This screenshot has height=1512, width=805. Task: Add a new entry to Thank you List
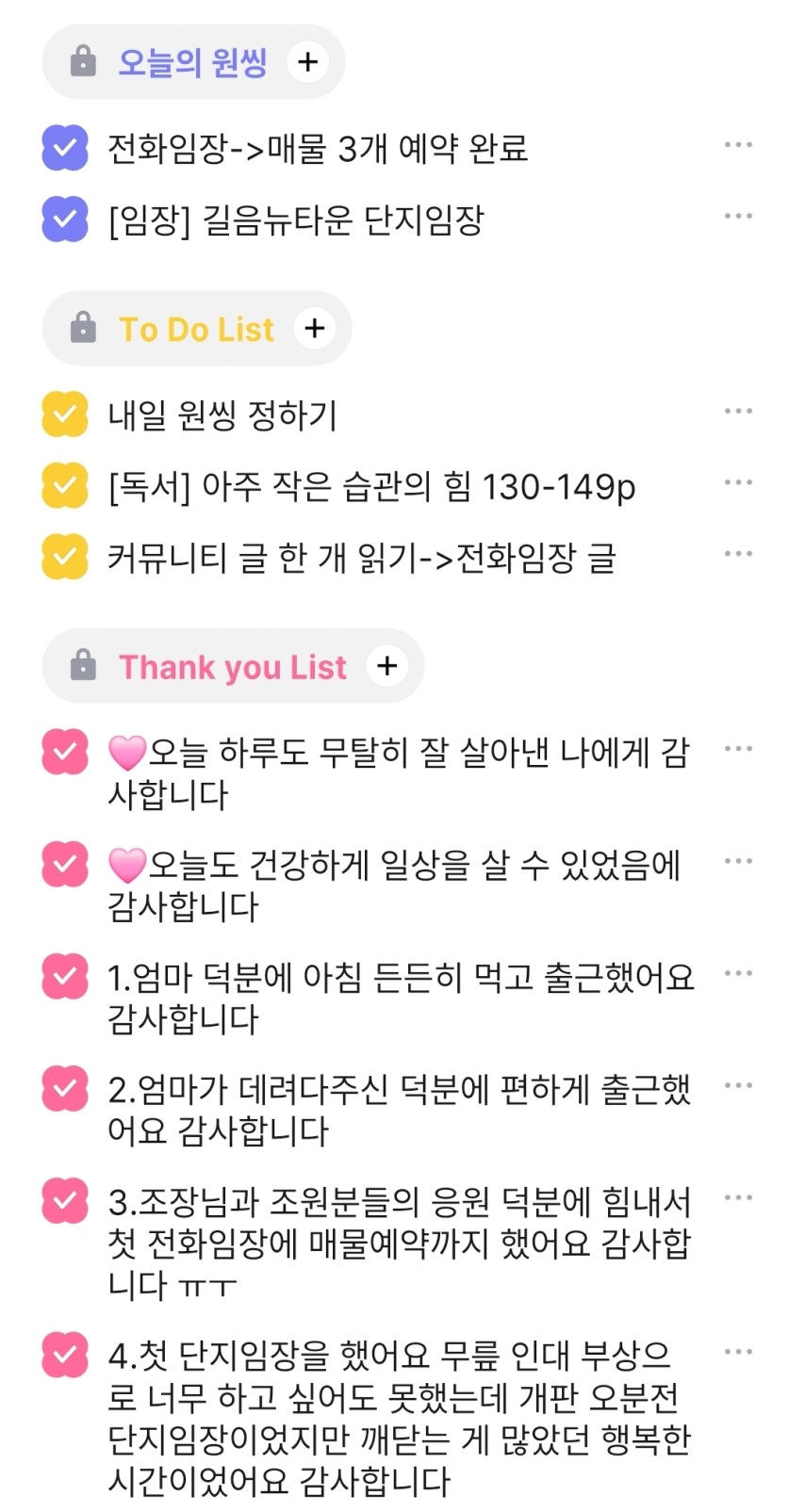click(x=386, y=666)
